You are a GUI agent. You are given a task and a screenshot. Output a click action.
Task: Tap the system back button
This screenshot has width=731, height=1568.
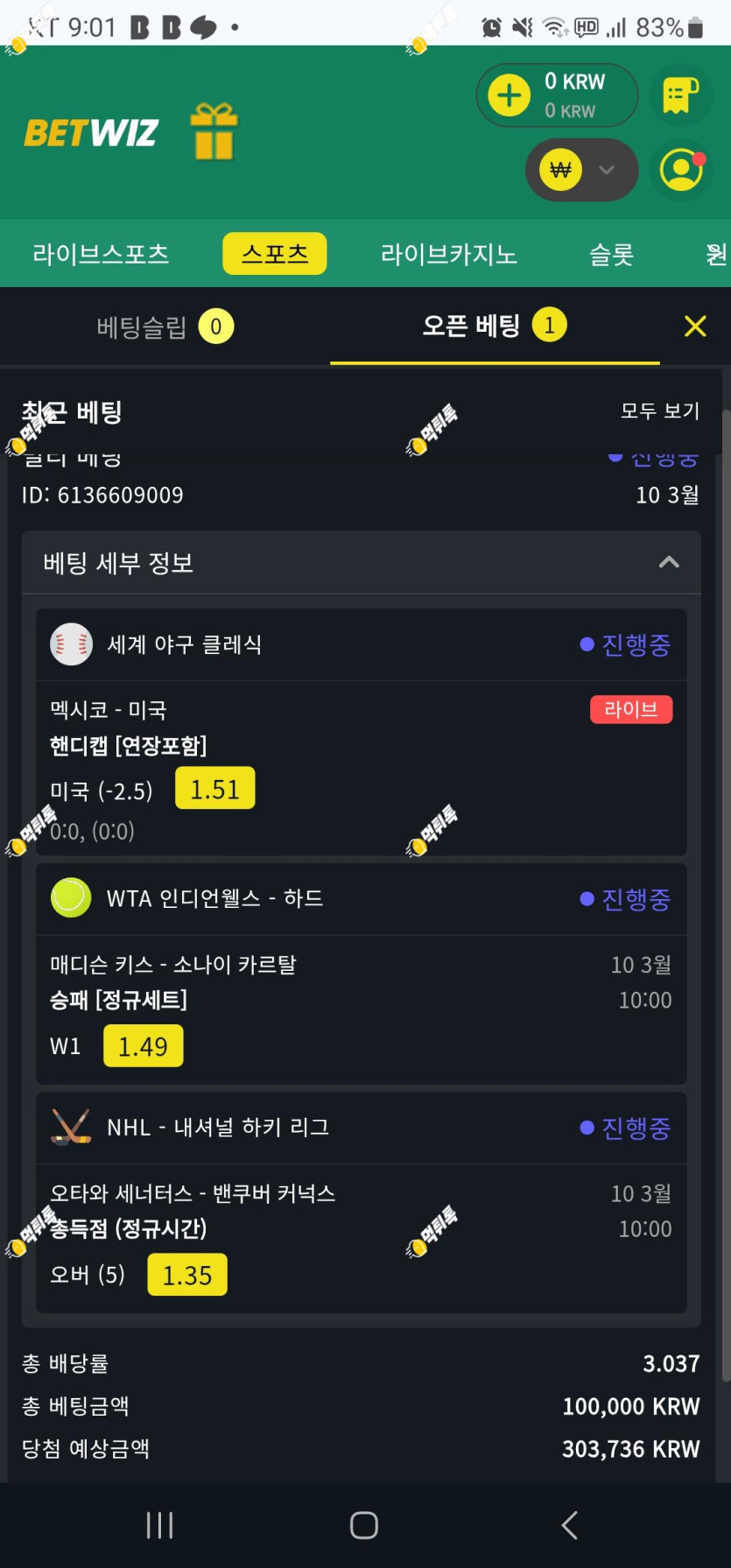(x=570, y=1525)
